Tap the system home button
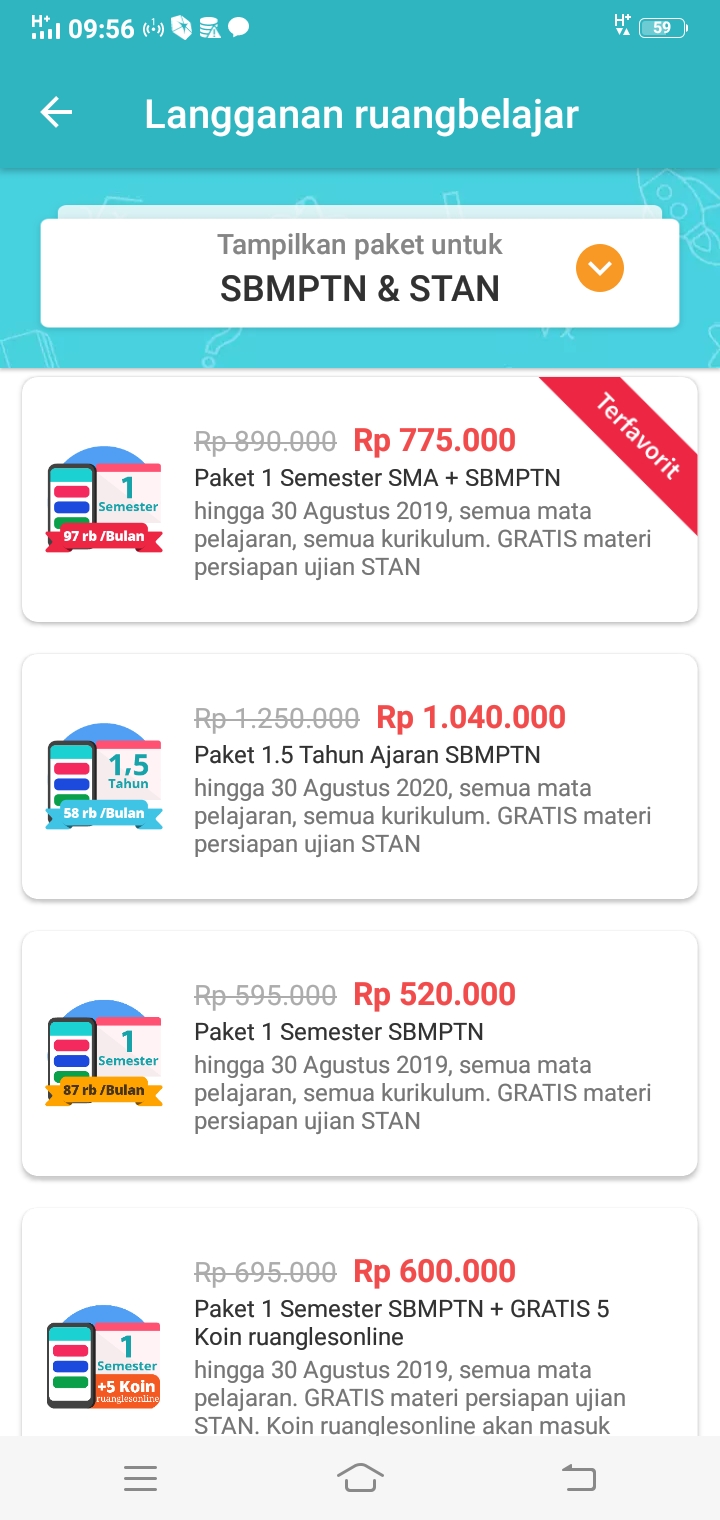 tap(360, 1478)
